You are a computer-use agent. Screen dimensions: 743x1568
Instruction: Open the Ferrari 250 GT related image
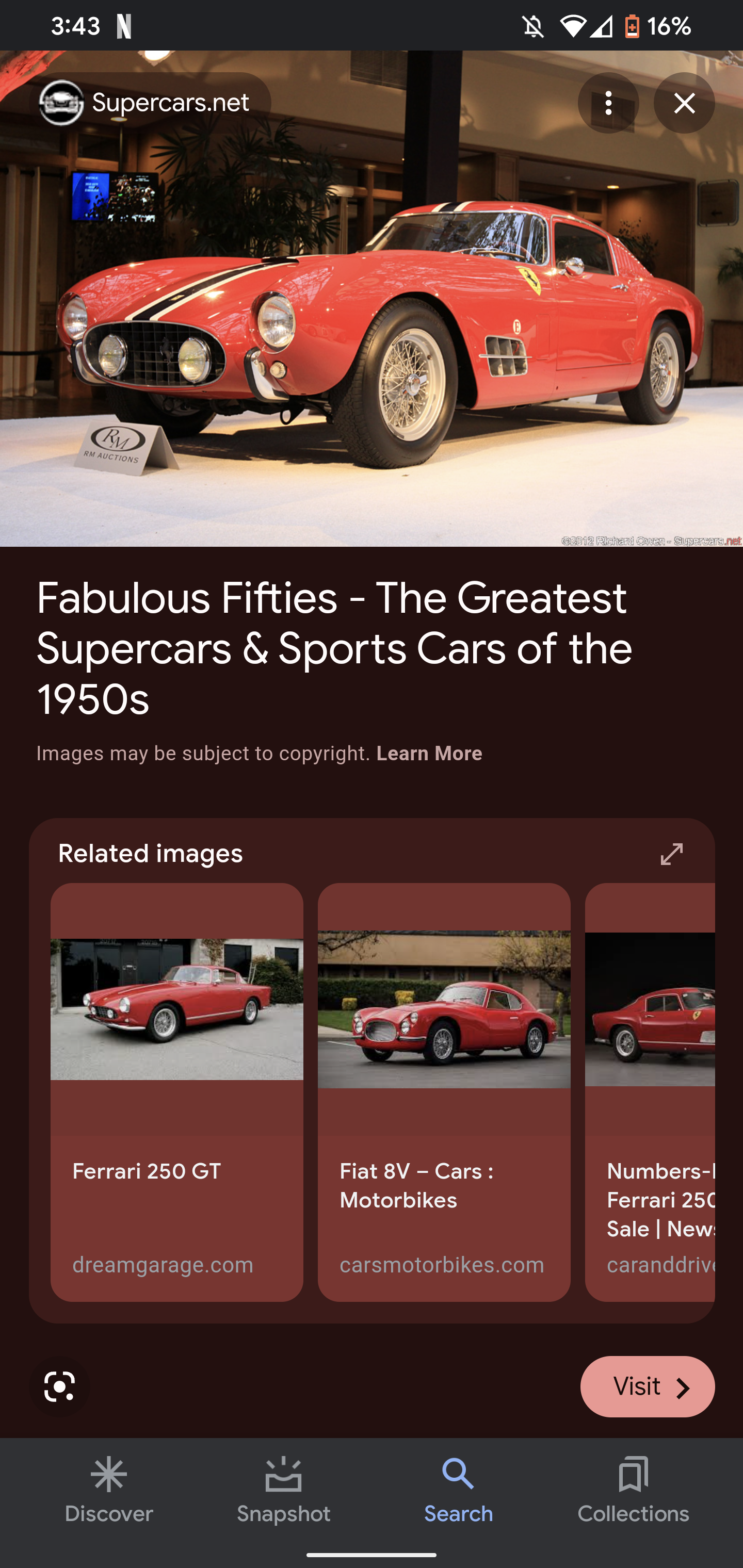pyautogui.click(x=176, y=1092)
